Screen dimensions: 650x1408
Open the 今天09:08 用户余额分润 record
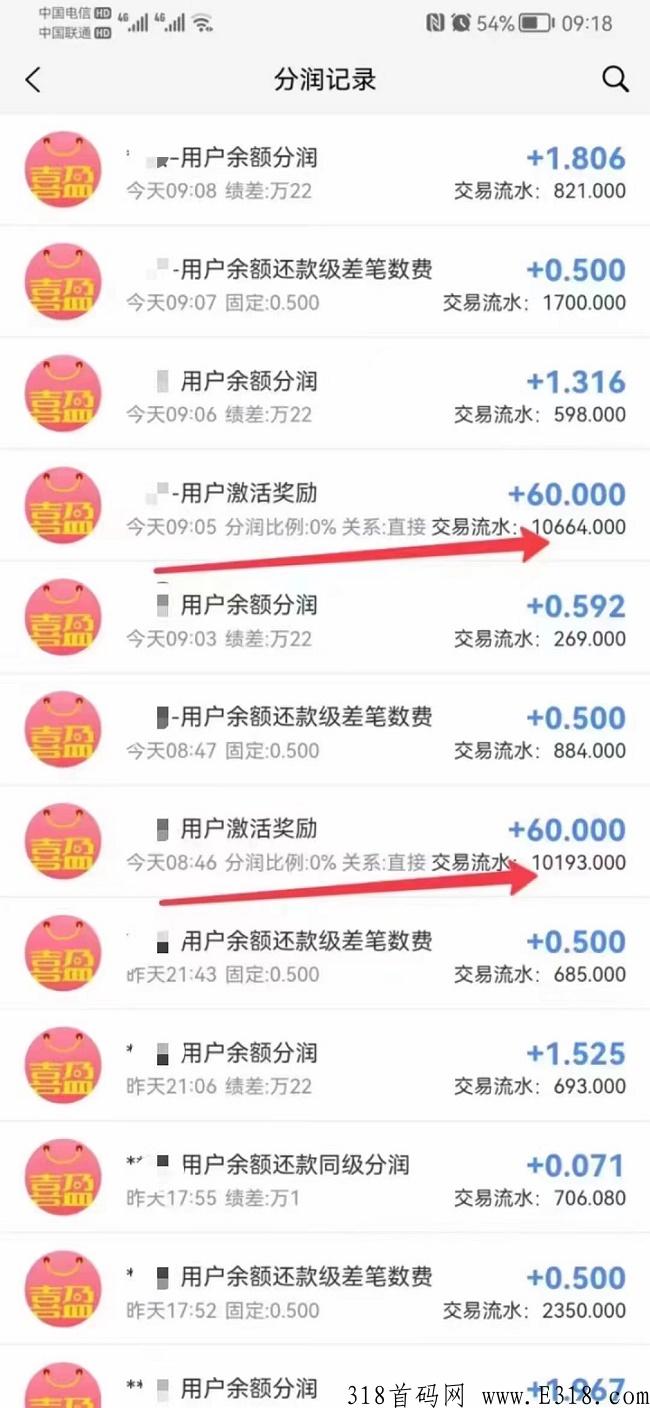[x=325, y=171]
